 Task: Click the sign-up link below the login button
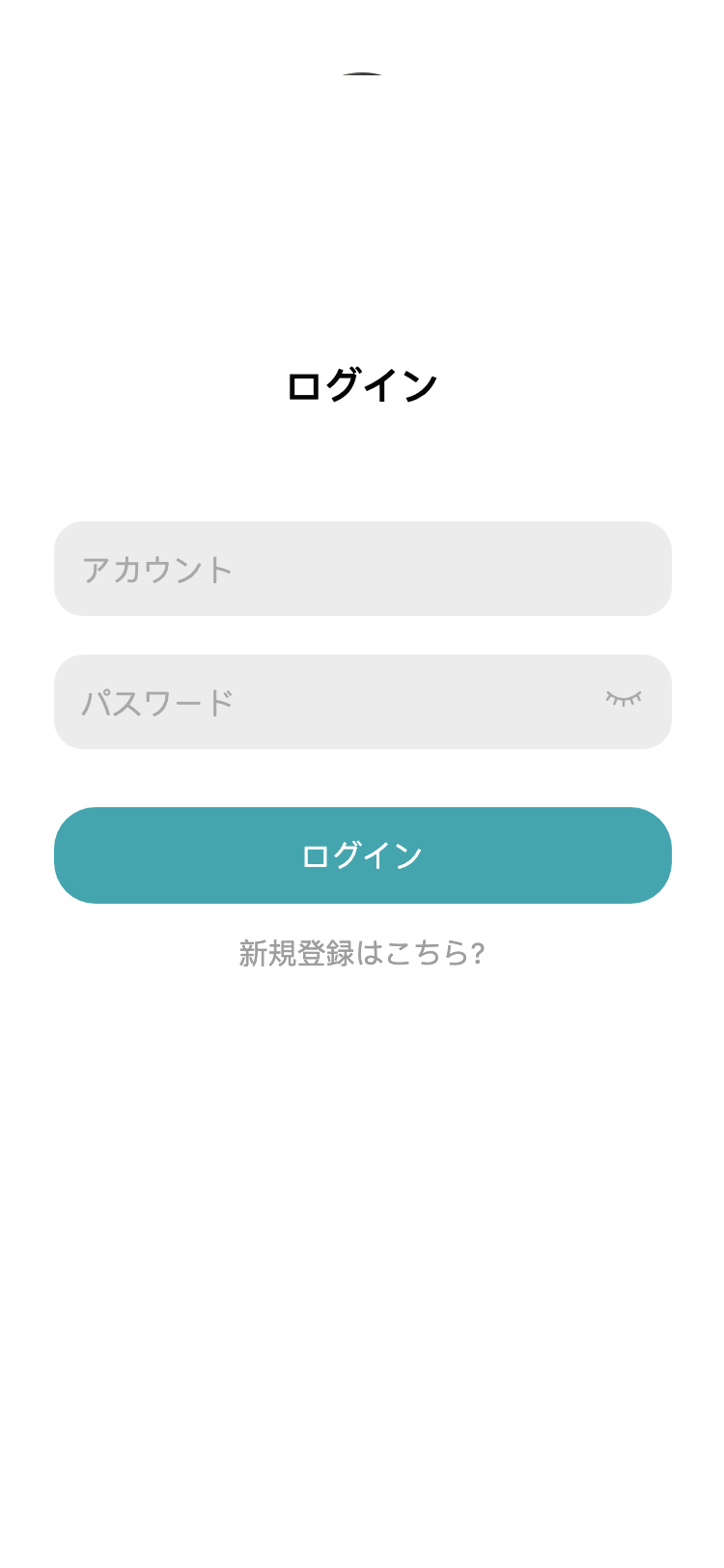click(362, 953)
